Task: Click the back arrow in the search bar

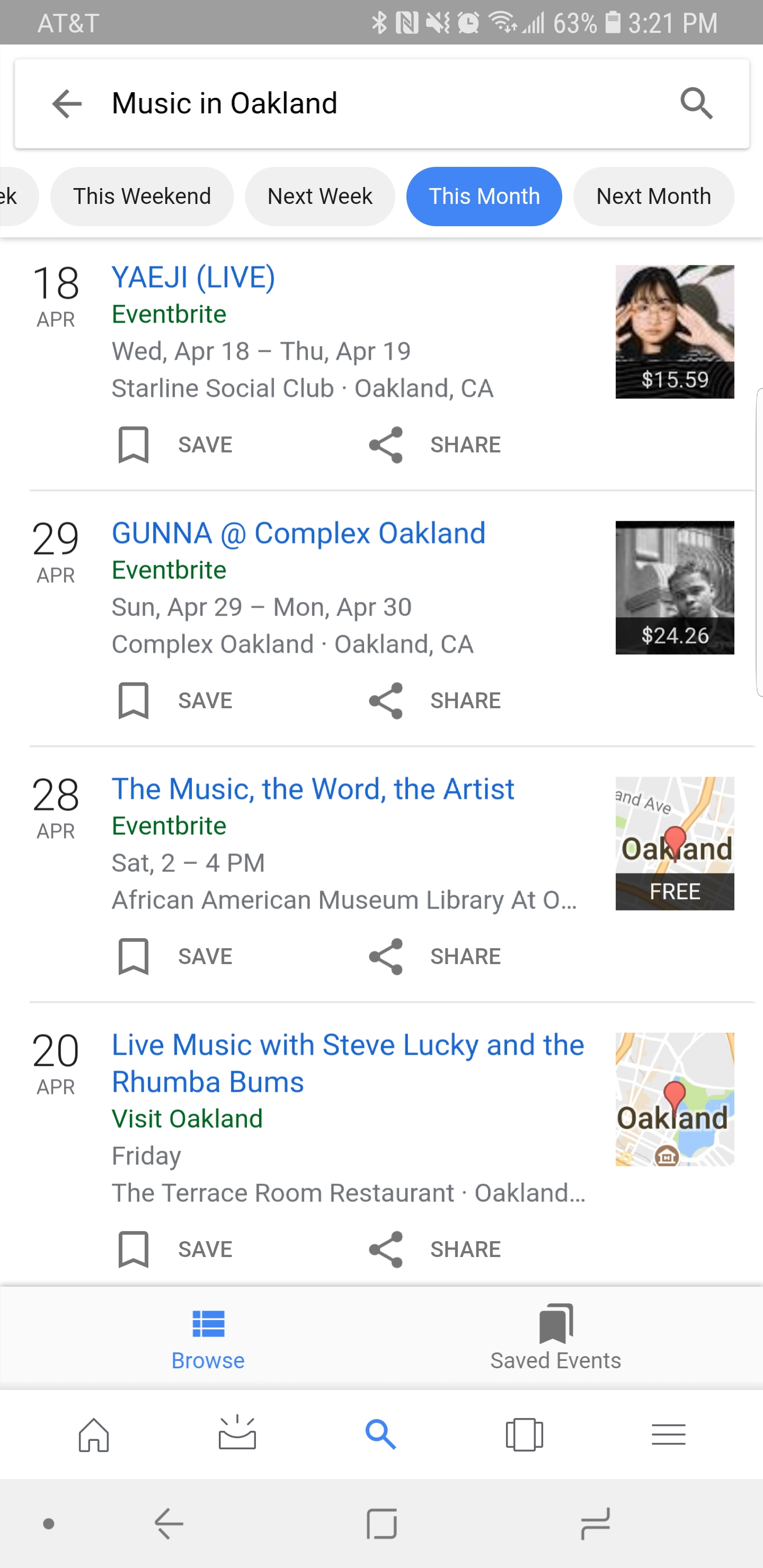Action: 67,102
